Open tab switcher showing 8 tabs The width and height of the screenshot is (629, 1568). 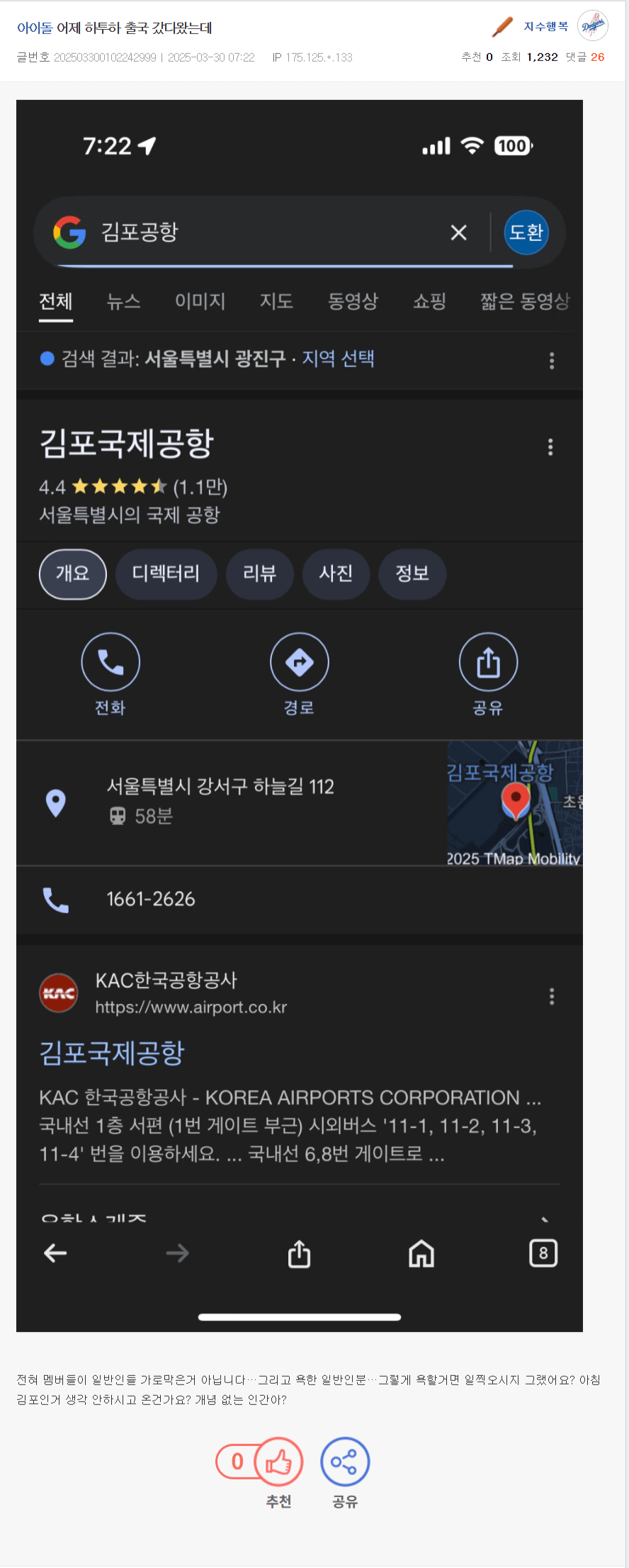[543, 1253]
